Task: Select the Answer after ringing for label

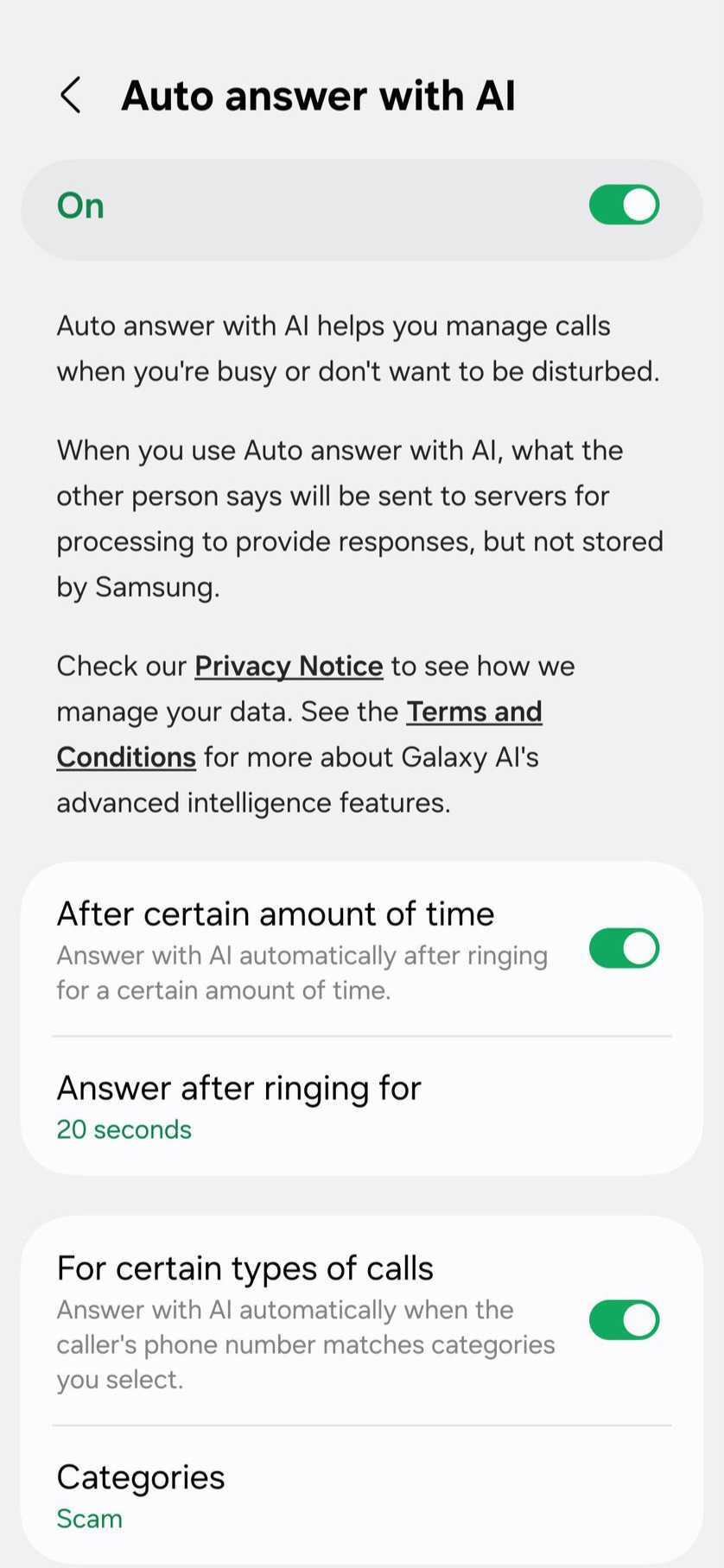Action: click(x=238, y=1087)
